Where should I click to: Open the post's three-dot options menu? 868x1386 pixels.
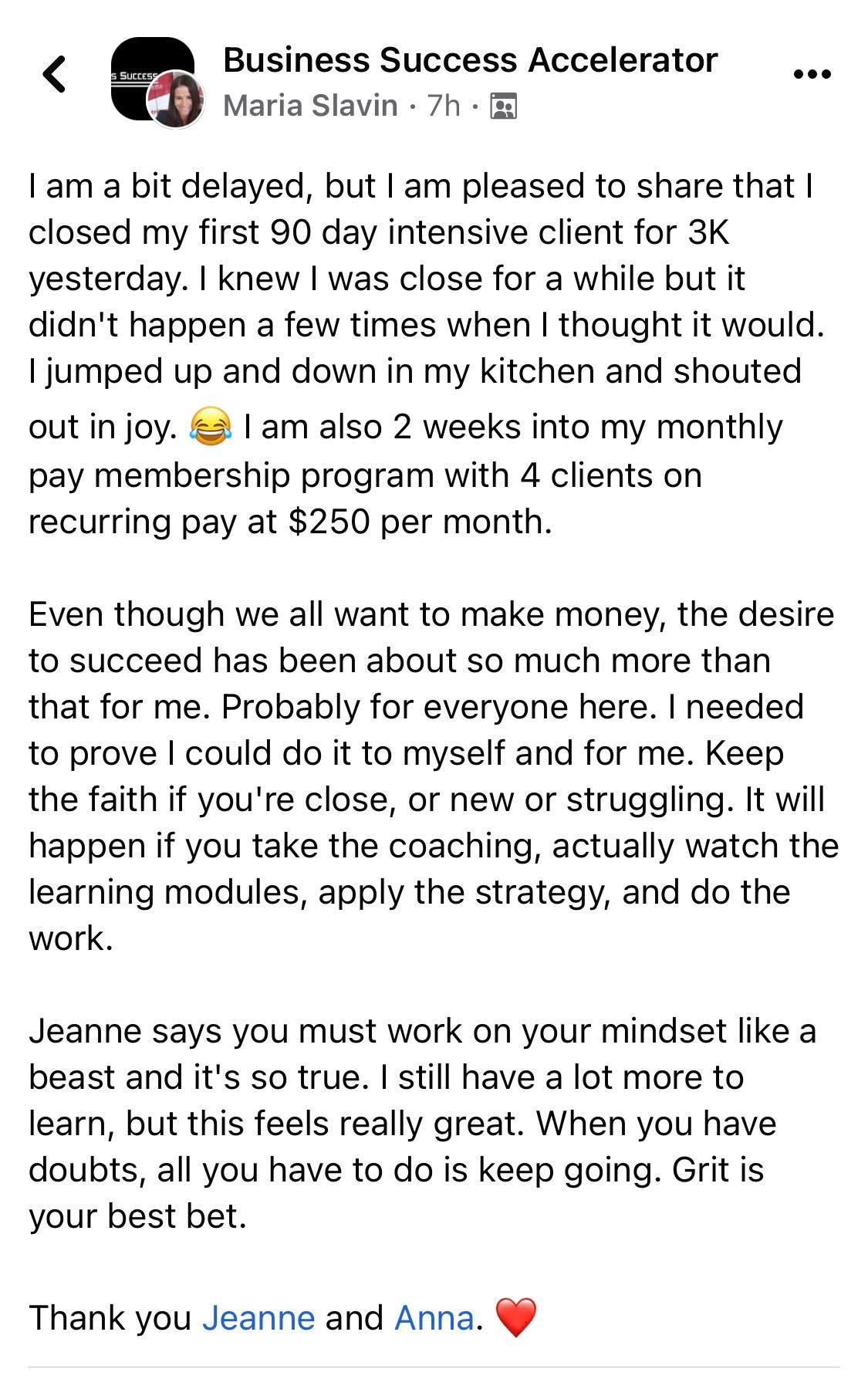coord(812,75)
